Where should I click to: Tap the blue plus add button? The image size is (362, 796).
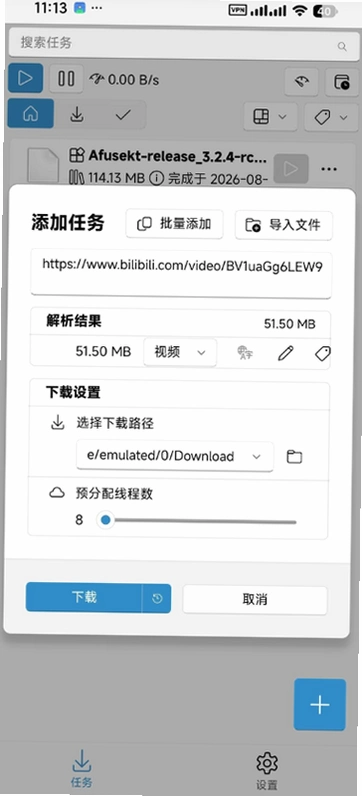tap(320, 704)
